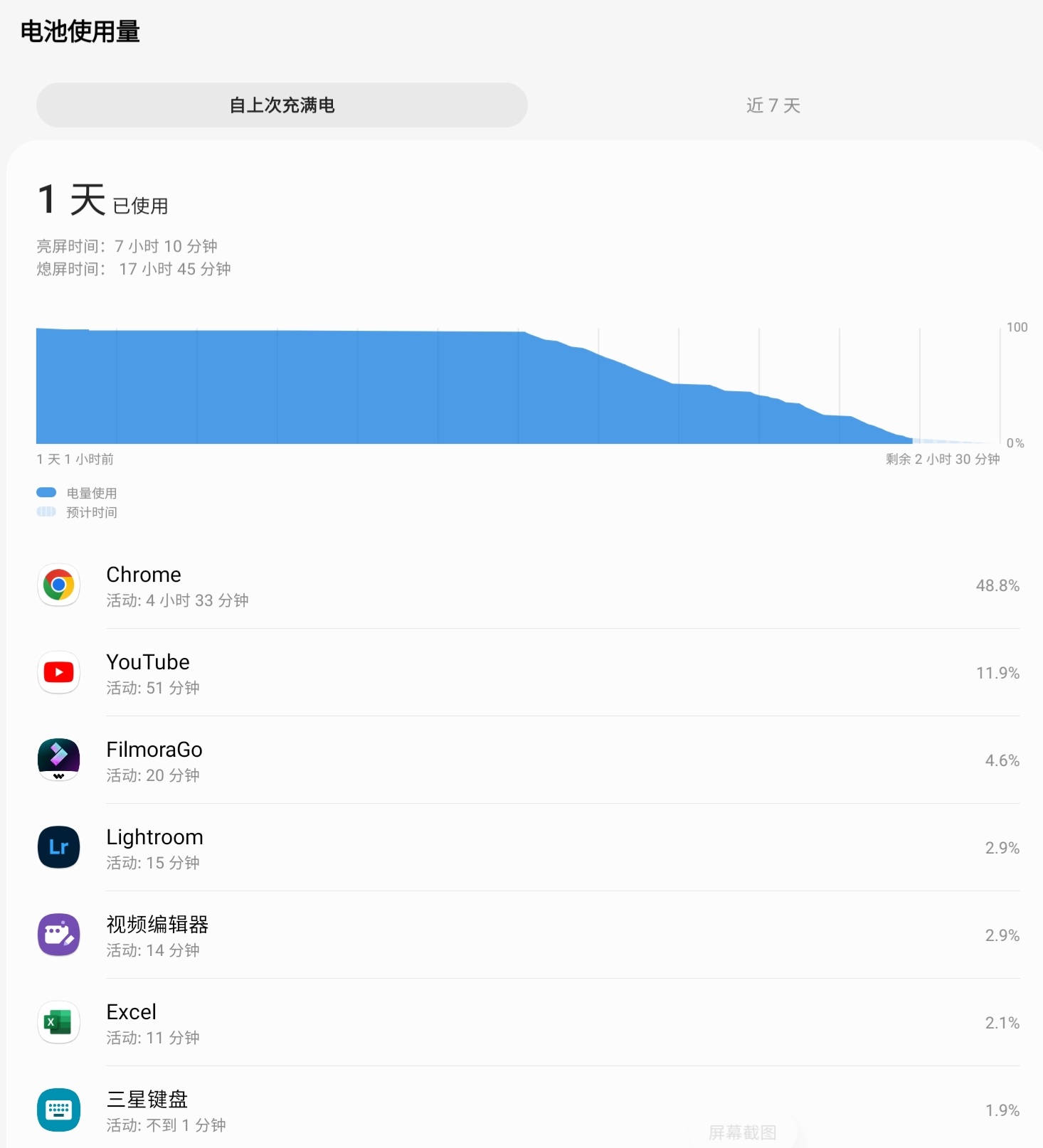Image resolution: width=1043 pixels, height=1148 pixels.
Task: Select the 自上次充满电 tab
Action: 282,105
